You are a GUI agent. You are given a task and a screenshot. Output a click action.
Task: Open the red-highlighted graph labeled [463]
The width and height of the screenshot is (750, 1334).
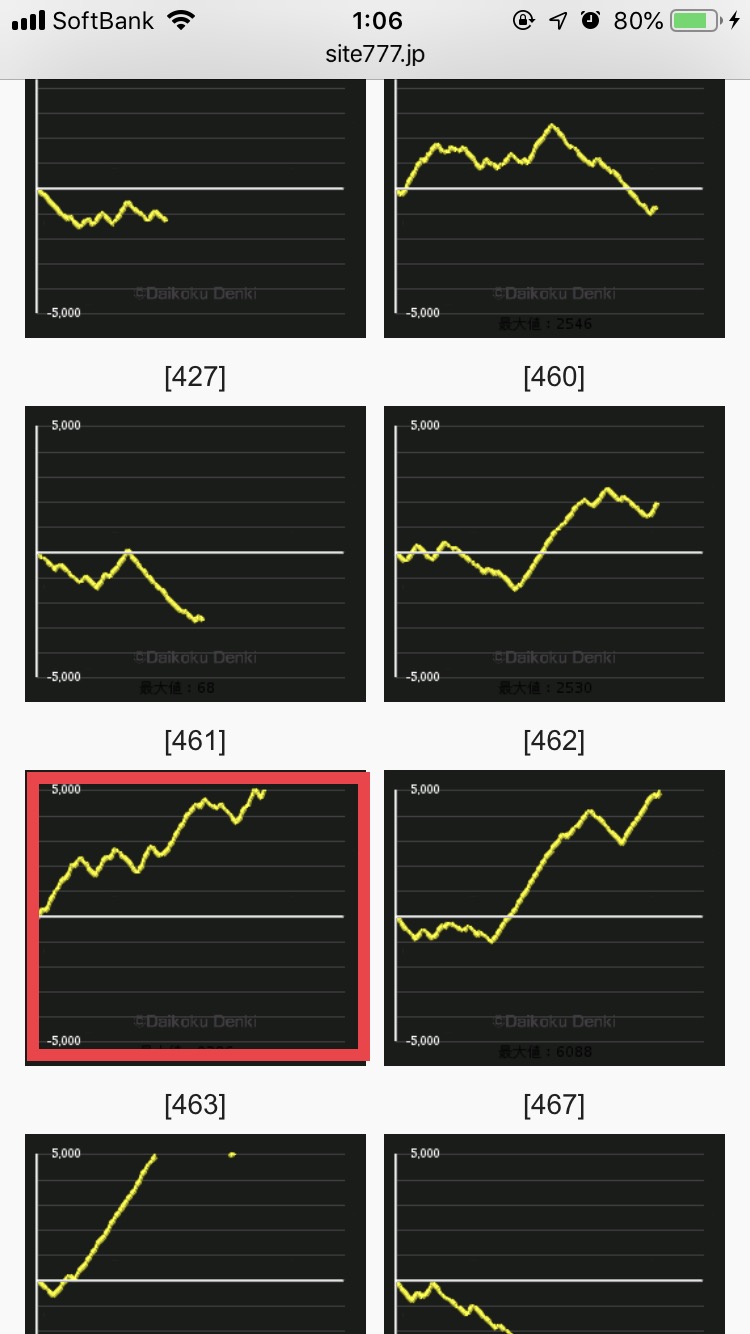pyautogui.click(x=195, y=916)
